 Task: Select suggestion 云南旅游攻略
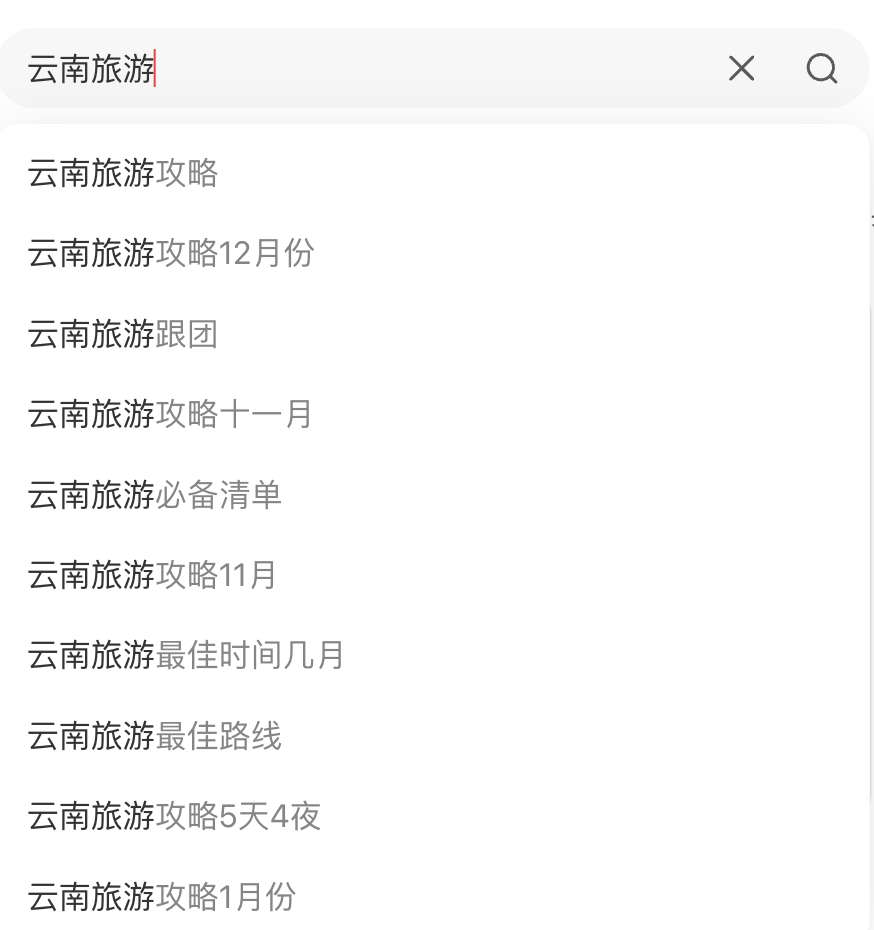click(x=122, y=173)
